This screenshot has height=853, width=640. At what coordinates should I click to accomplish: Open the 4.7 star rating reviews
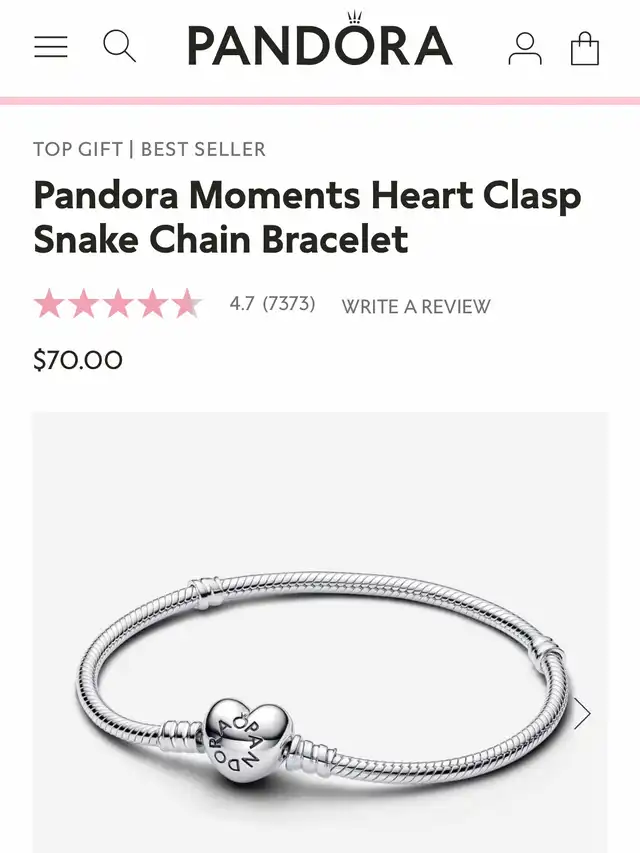174,304
